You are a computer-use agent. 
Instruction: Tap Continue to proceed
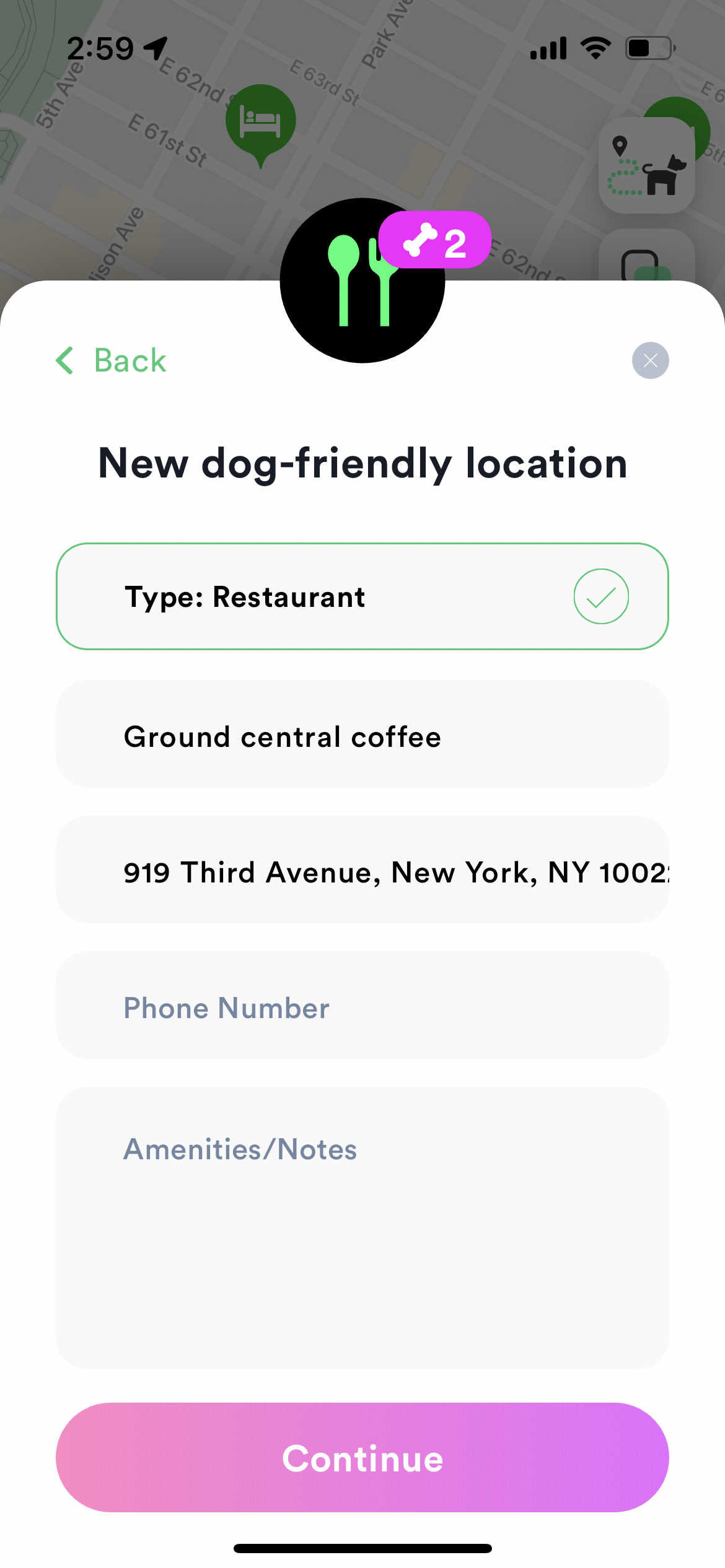362,1457
